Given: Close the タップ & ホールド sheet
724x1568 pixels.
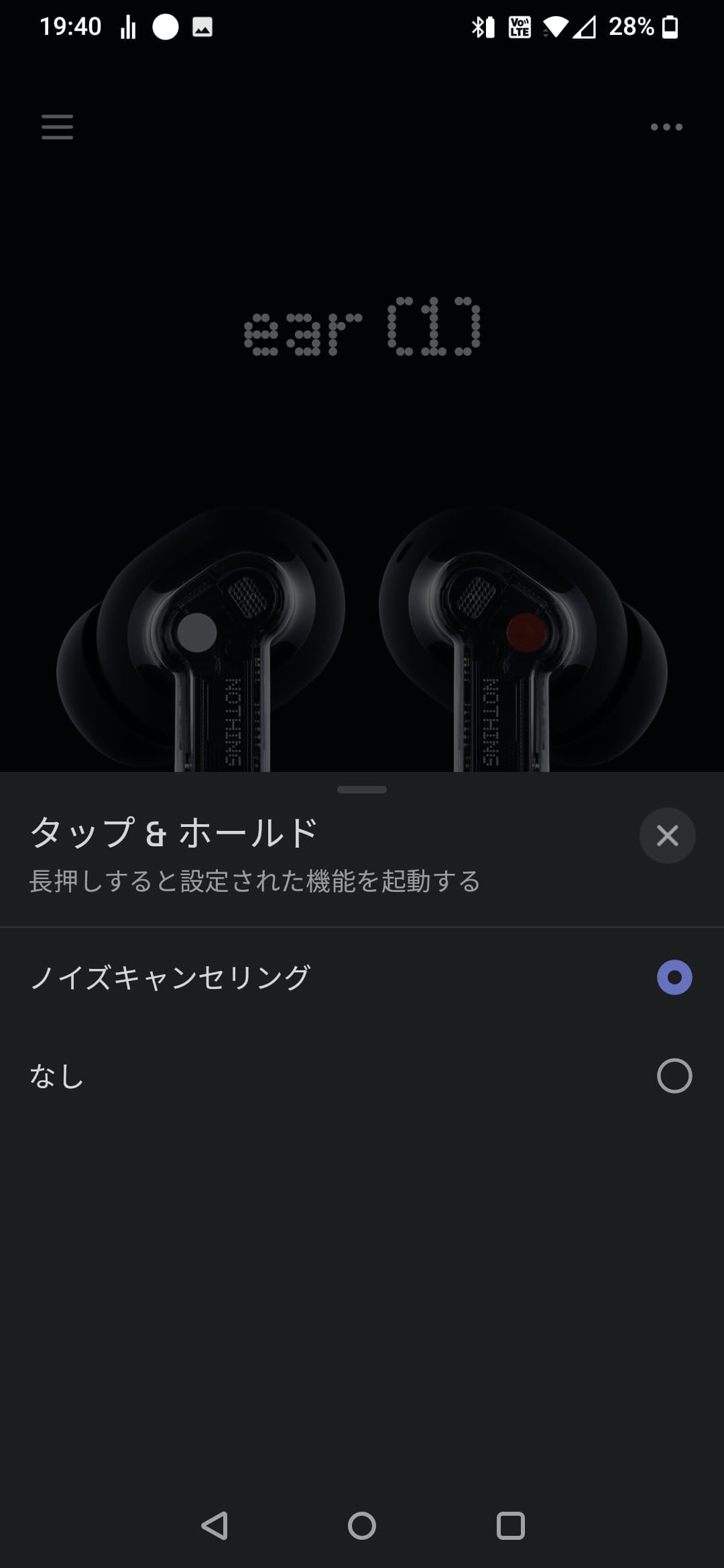Looking at the screenshot, I should coord(667,836).
